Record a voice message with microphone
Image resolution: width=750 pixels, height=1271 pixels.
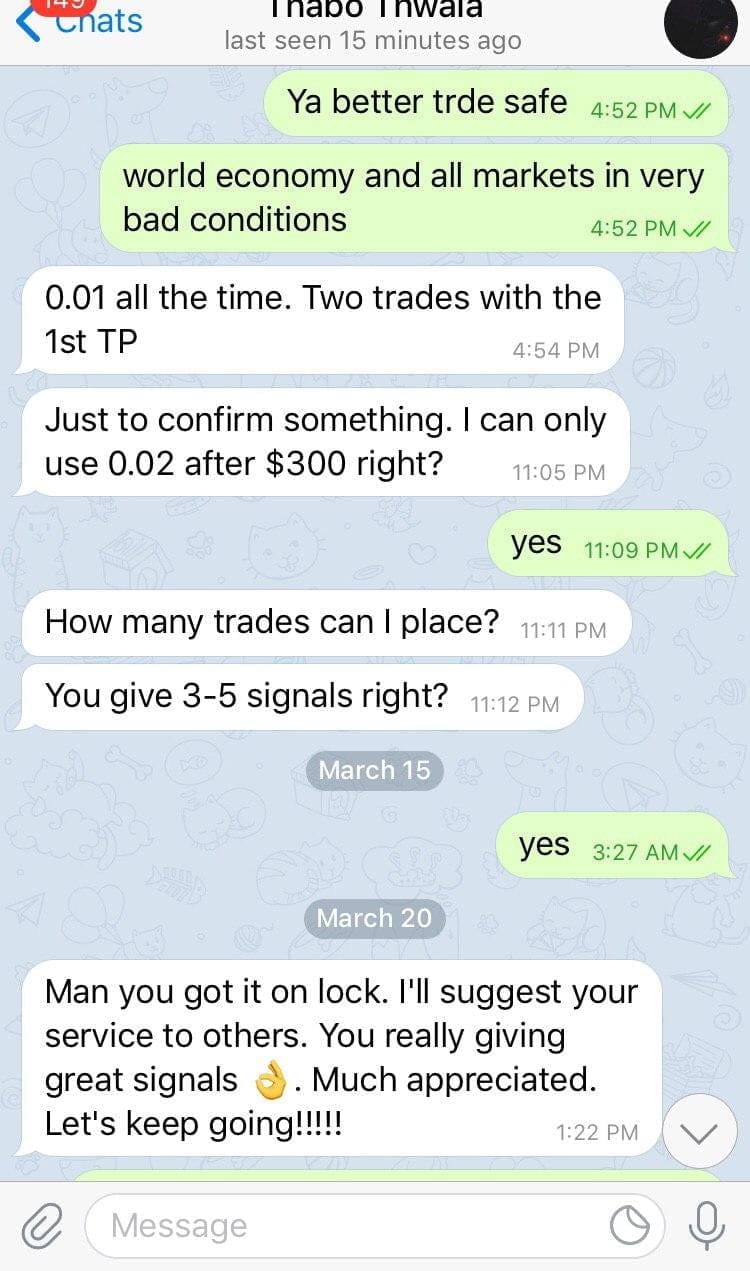[x=706, y=1225]
